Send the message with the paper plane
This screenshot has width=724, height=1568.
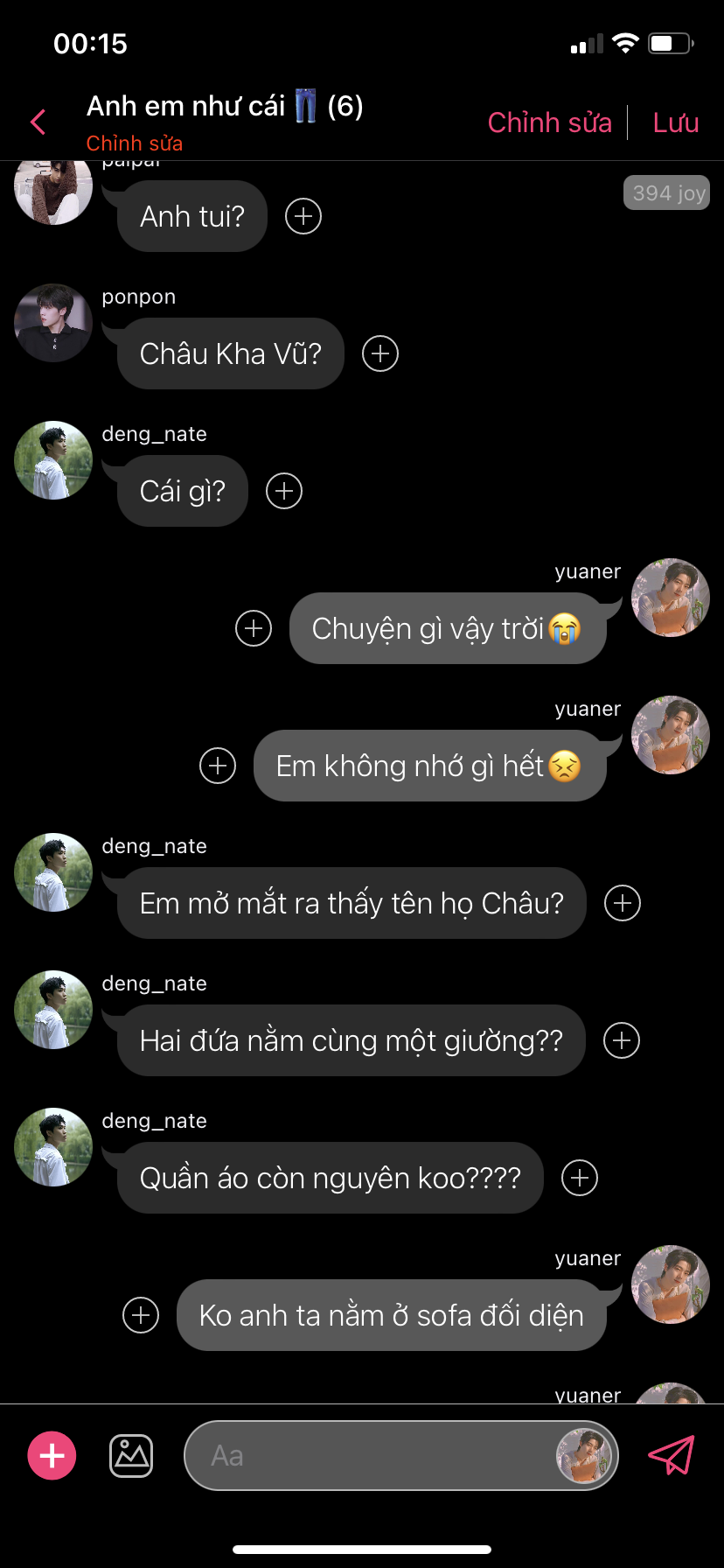coord(671,1455)
